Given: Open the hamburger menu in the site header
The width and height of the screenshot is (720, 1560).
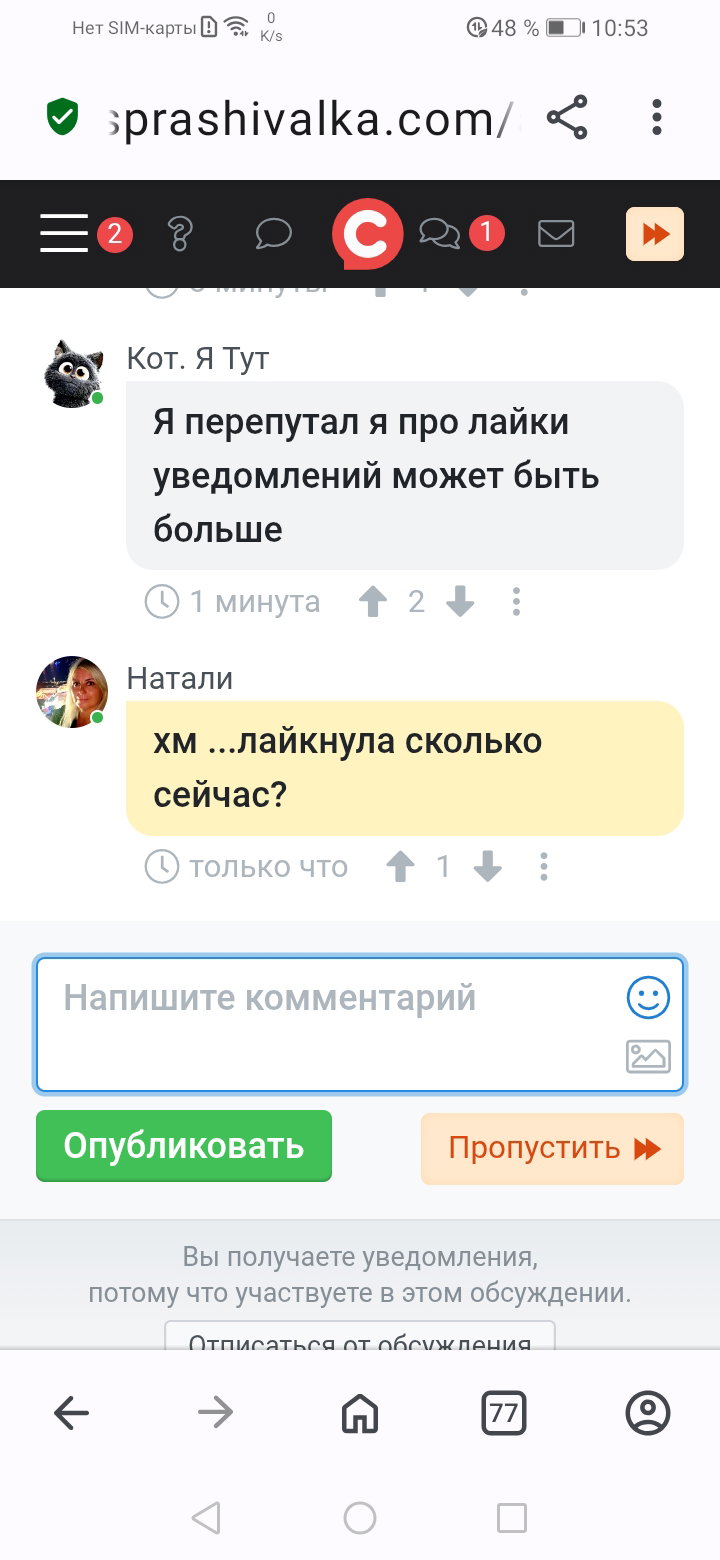Looking at the screenshot, I should [x=65, y=234].
